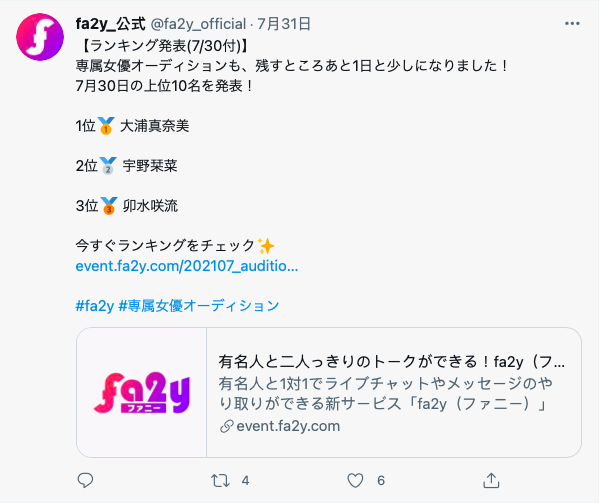
Task: Open the fa2y_公式 account name
Action: (x=110, y=22)
